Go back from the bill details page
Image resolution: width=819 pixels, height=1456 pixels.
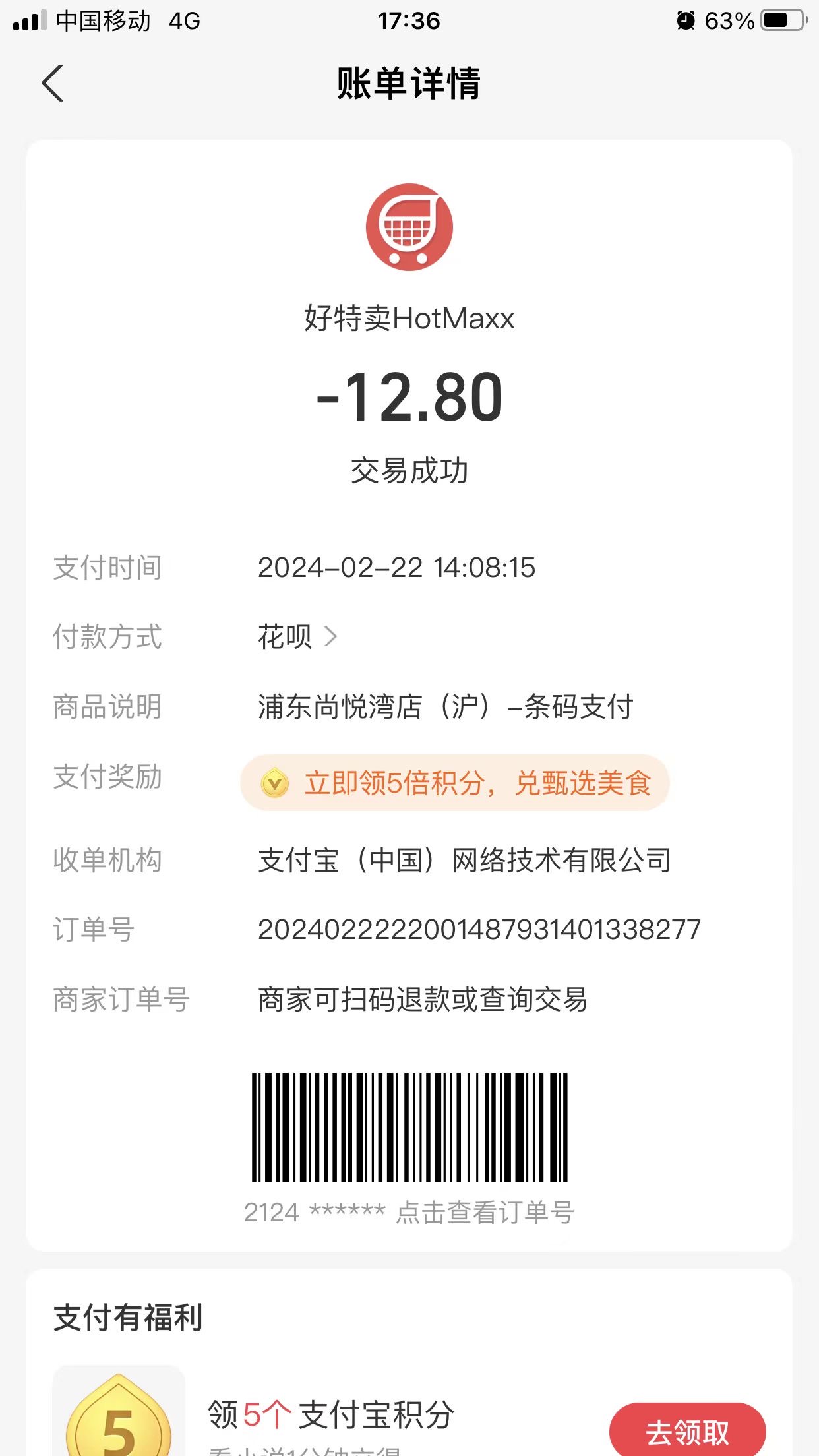coord(53,83)
